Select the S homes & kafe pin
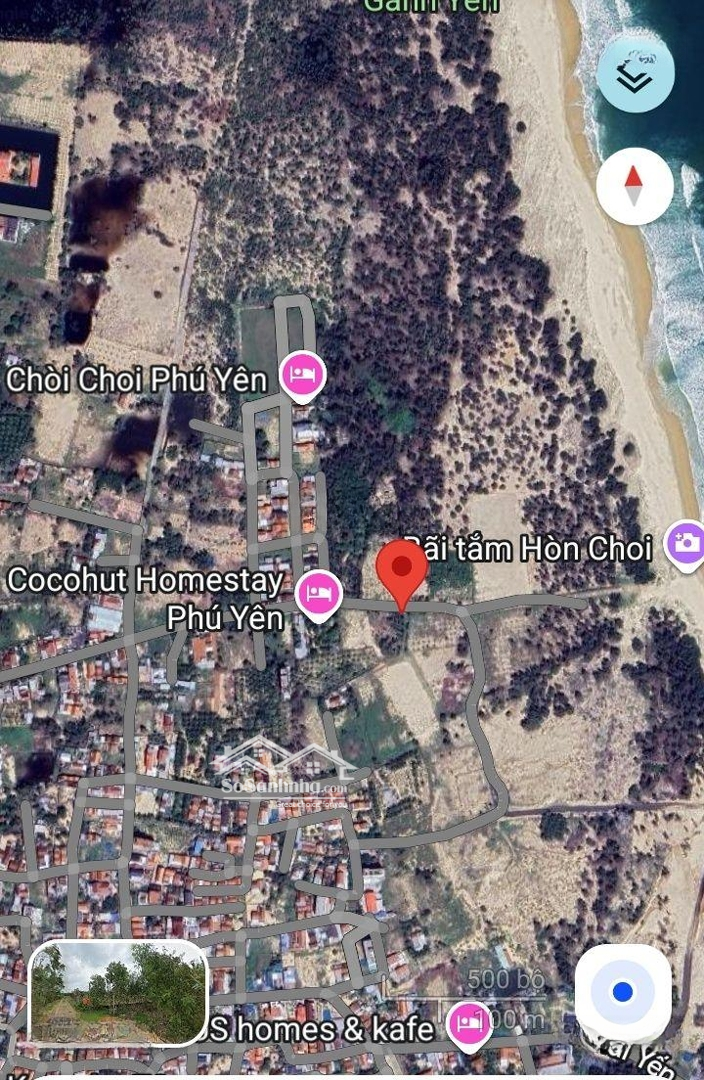The width and height of the screenshot is (704, 1080). pos(467,1023)
